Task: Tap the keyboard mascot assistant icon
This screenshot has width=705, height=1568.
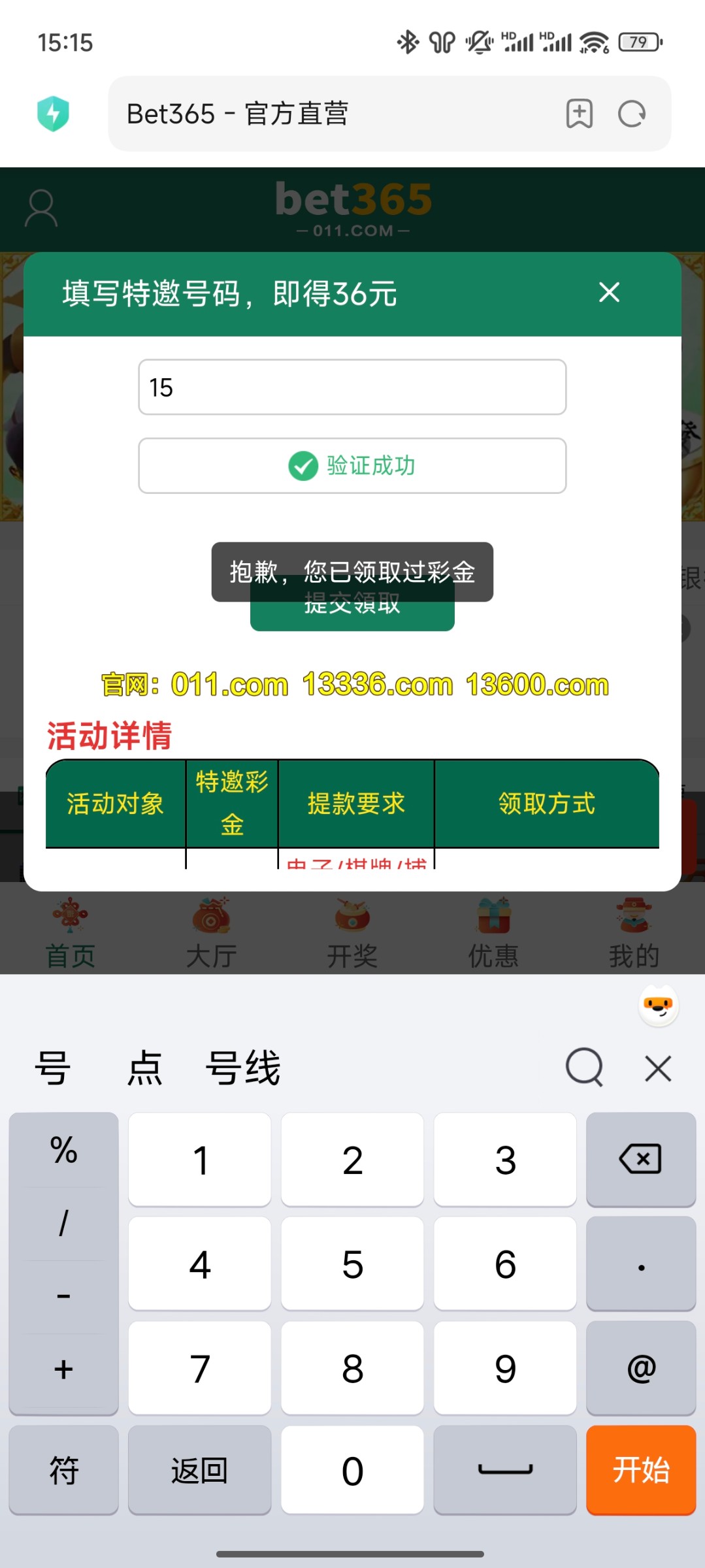Action: click(x=658, y=1005)
